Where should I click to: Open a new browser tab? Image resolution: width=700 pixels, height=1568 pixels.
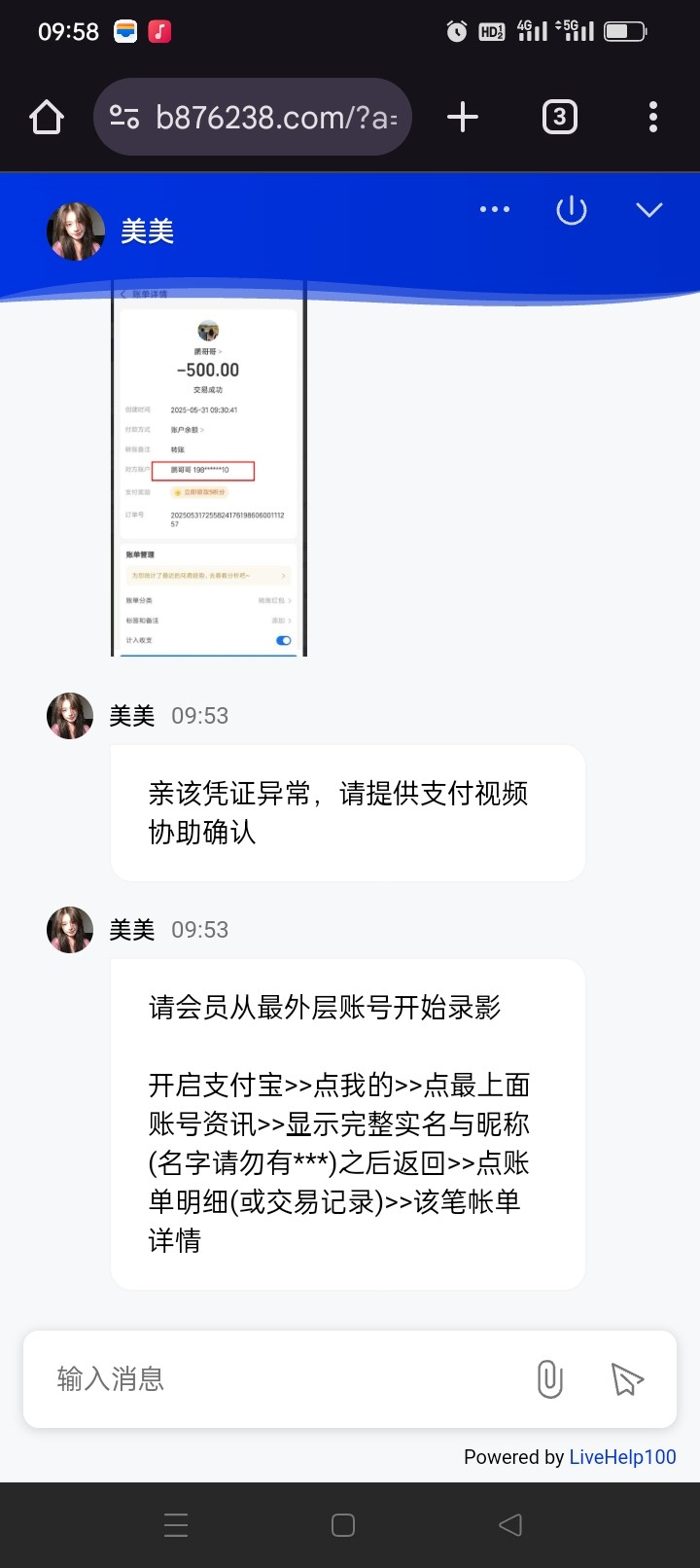[x=463, y=118]
